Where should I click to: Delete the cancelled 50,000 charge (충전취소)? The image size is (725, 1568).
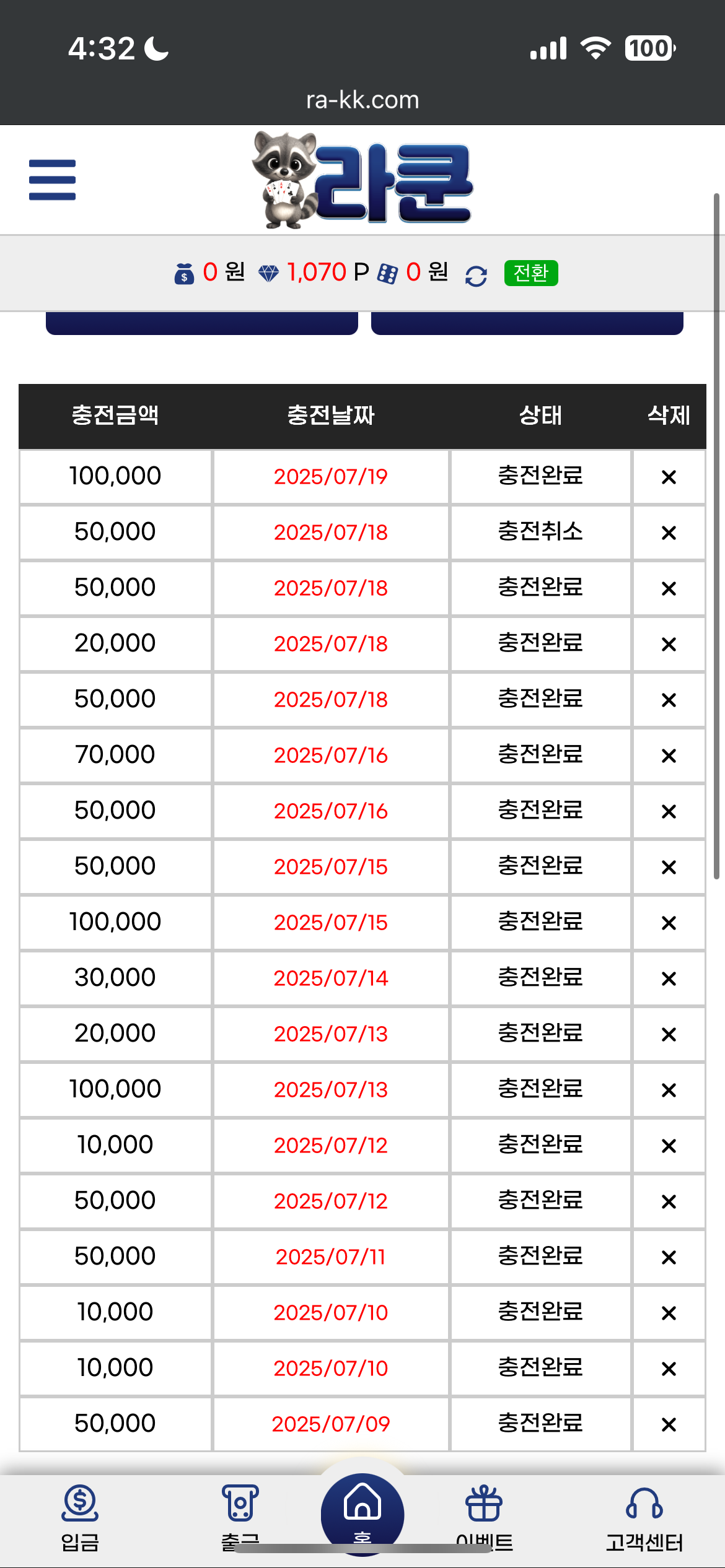(x=668, y=533)
